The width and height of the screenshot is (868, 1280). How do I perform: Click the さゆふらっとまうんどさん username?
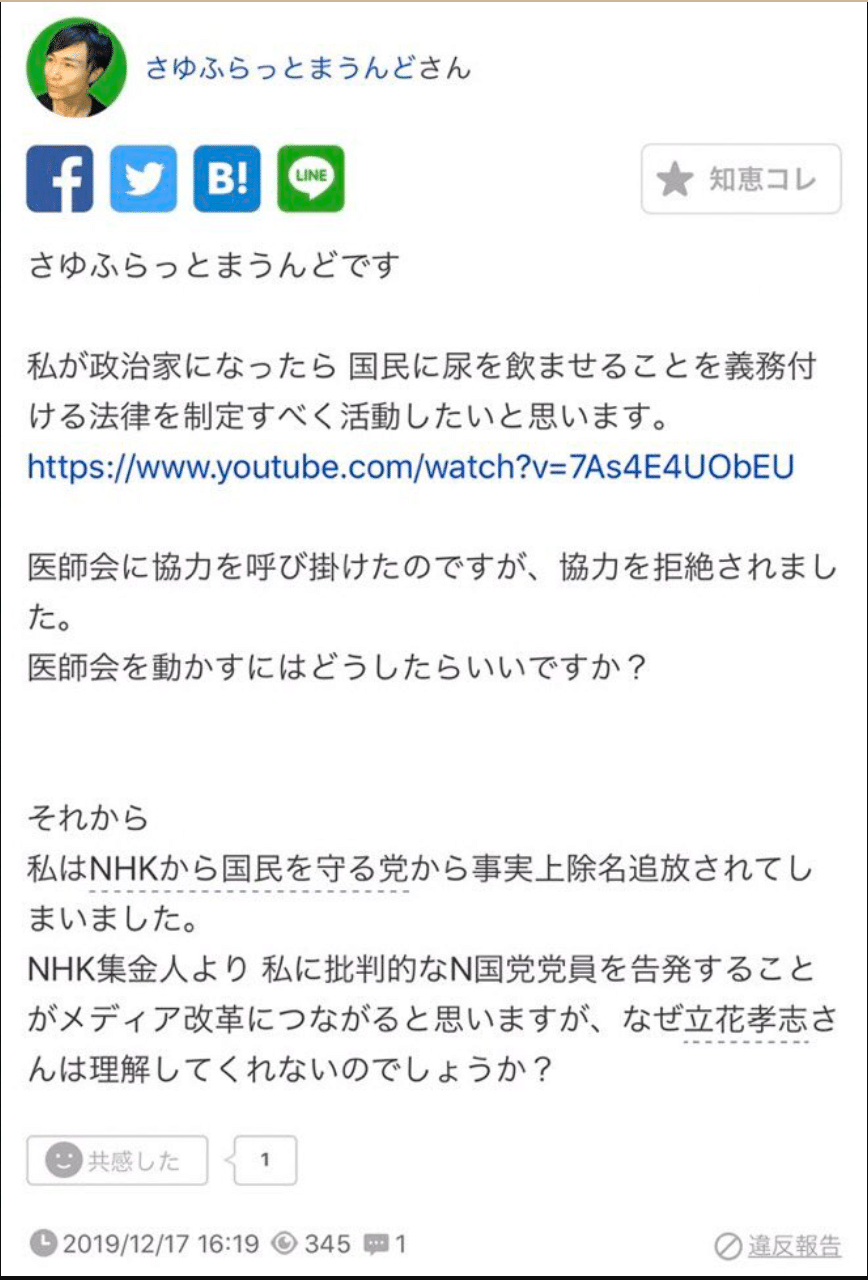(310, 70)
